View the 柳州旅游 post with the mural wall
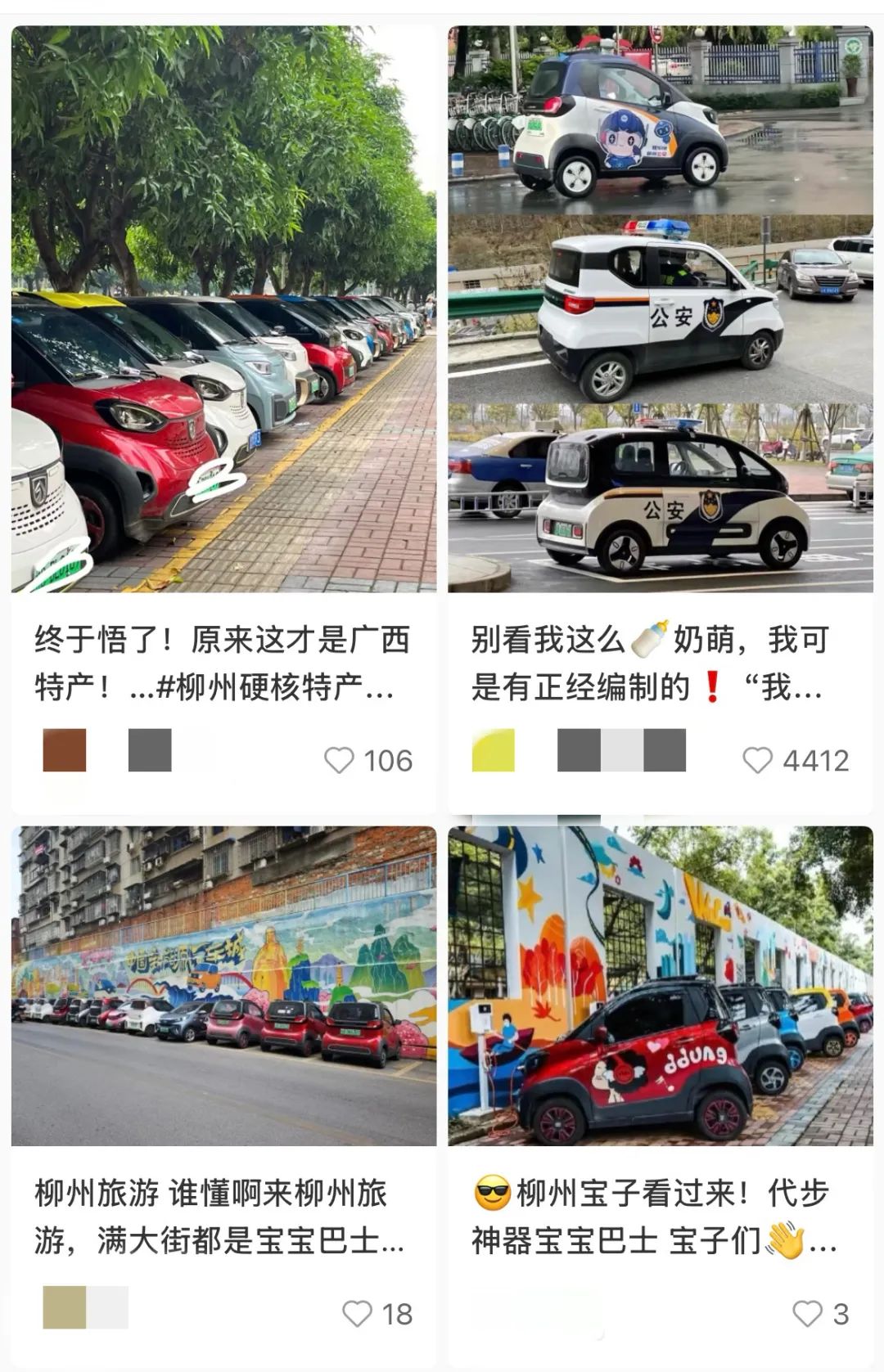Screen dimensions: 884x1372 click(223, 986)
